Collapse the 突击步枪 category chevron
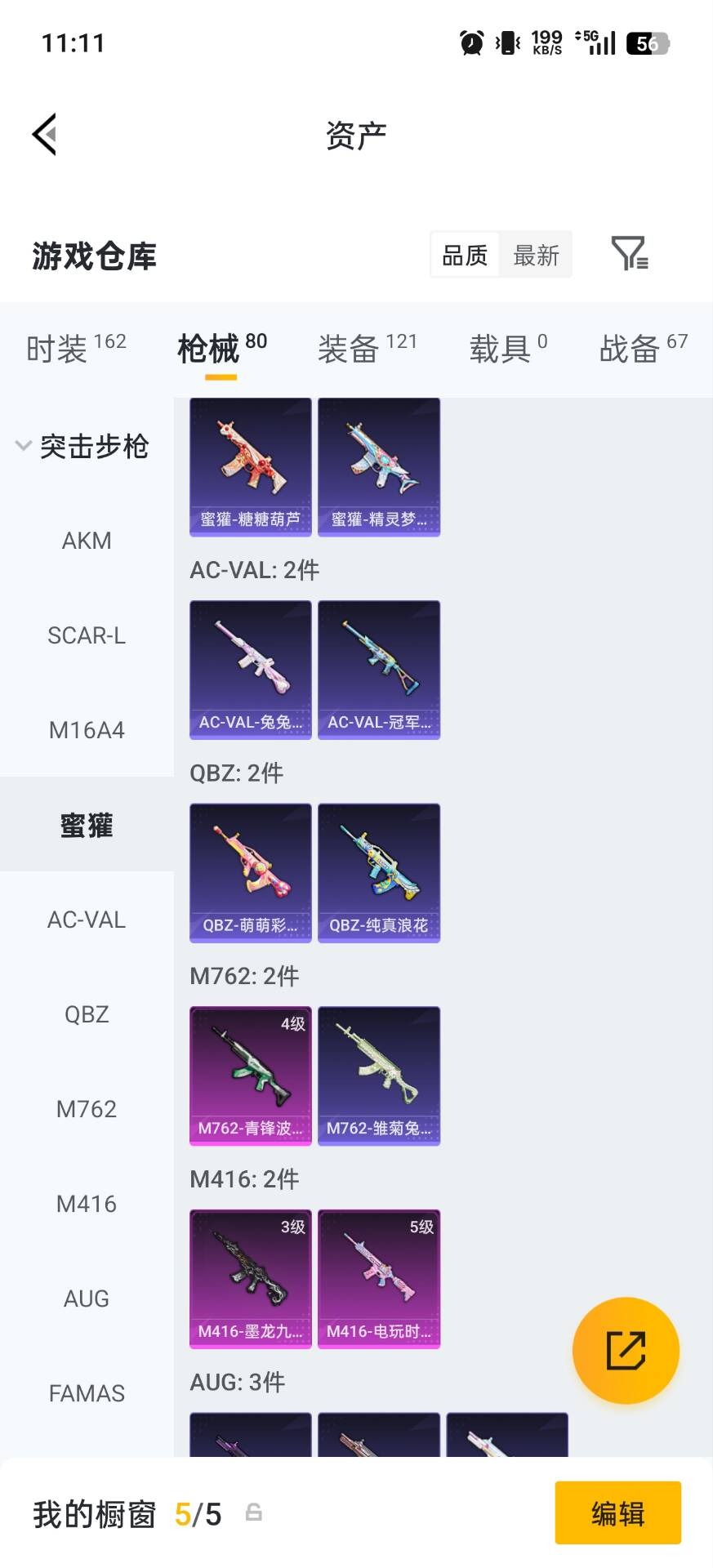Viewport: 713px width, 1568px height. point(23,446)
